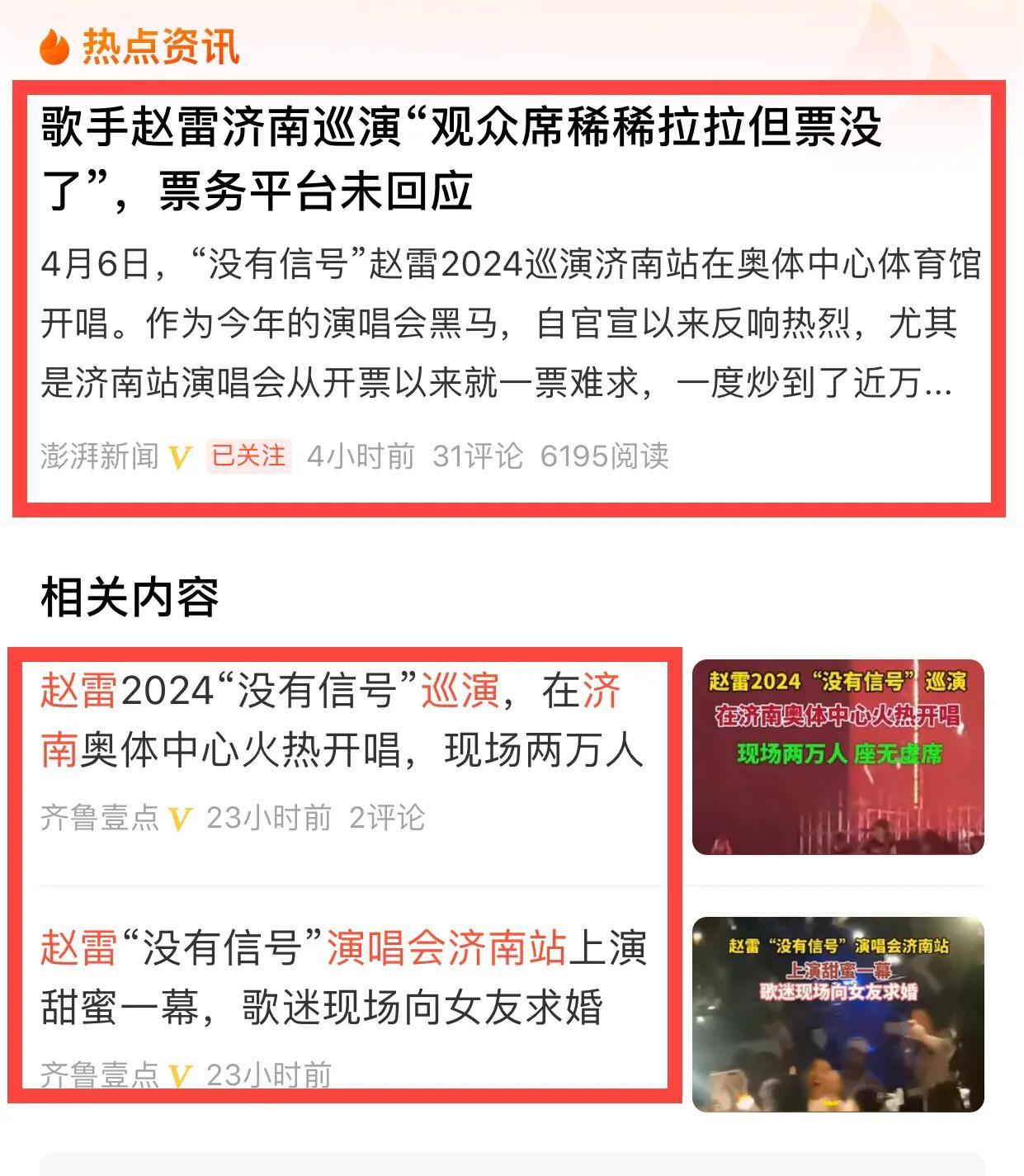Play the video thumbnail captioned 座无虚席
The height and width of the screenshot is (1176, 1024).
(838, 757)
